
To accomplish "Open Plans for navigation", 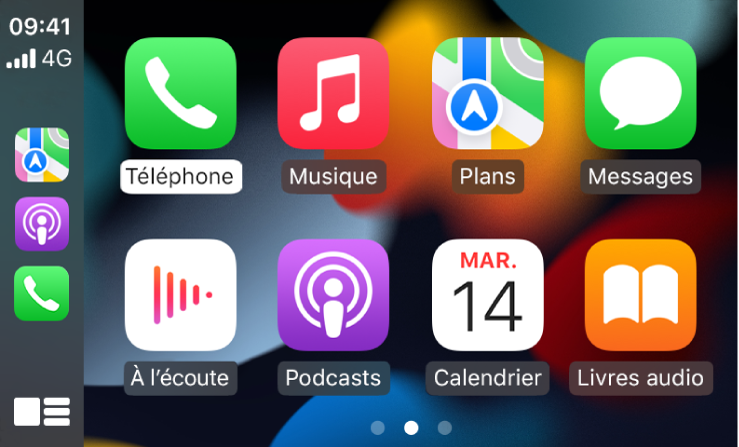I will [x=487, y=94].
